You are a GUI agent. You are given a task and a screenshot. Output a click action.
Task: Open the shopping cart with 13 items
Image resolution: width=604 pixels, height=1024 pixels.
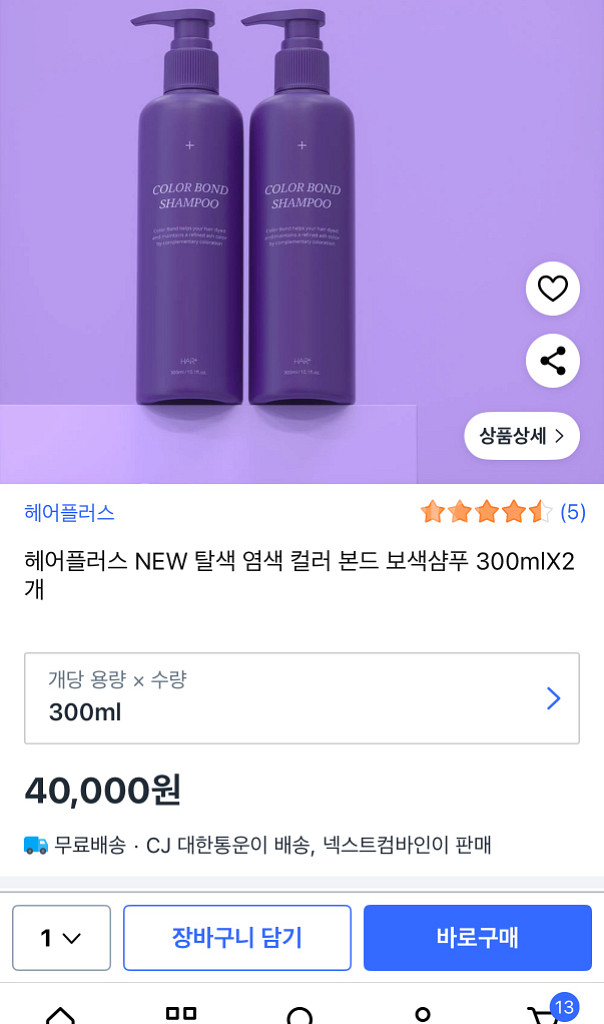pyautogui.click(x=547, y=1012)
